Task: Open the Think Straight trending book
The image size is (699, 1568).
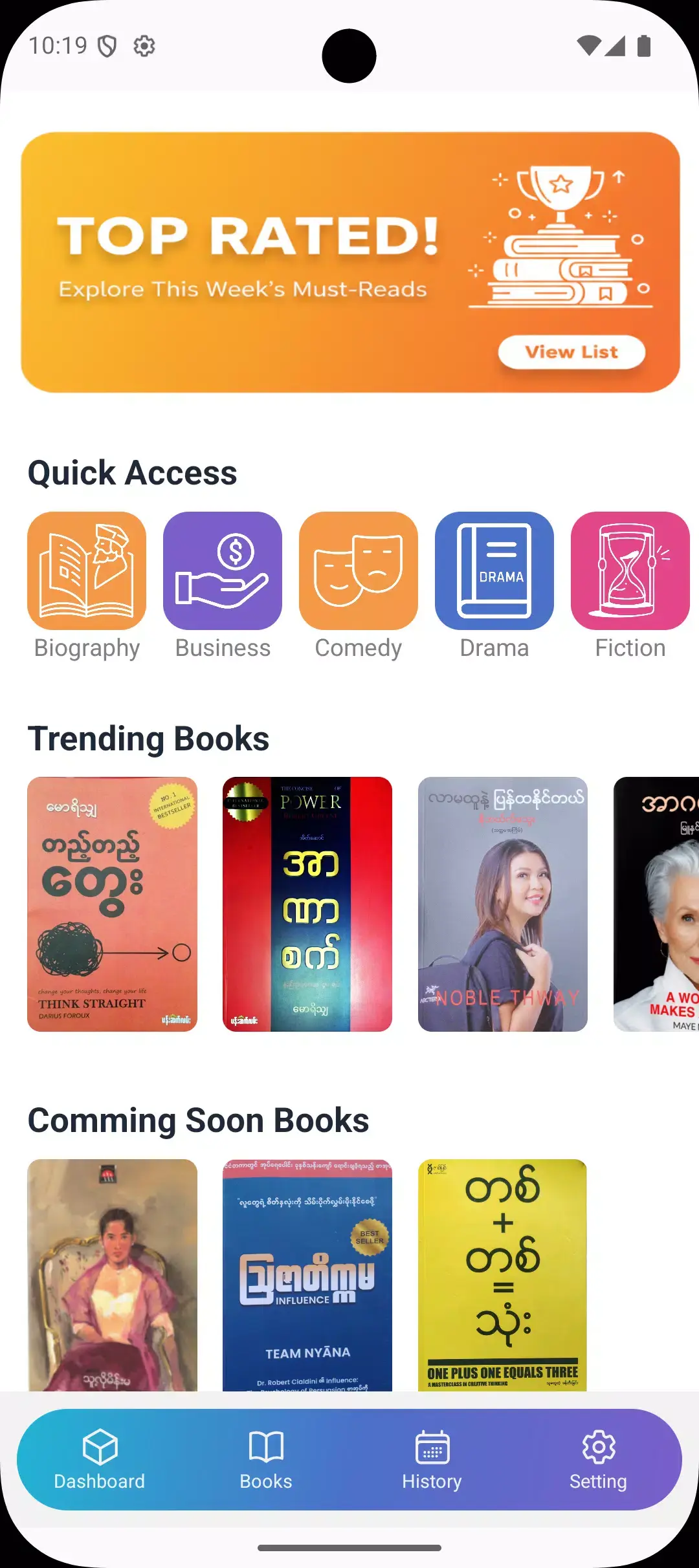Action: coord(113,904)
